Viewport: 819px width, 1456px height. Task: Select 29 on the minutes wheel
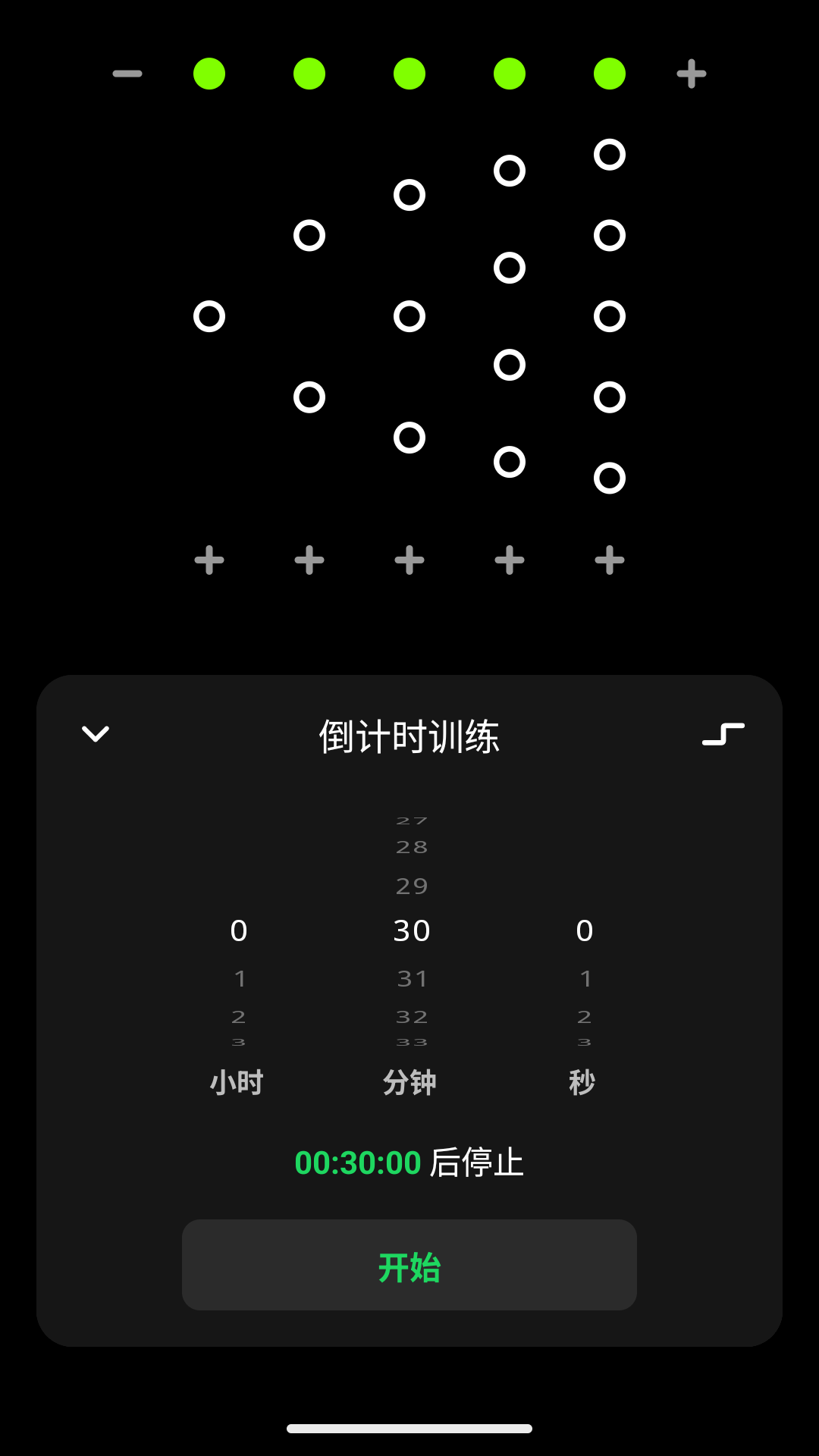point(412,885)
